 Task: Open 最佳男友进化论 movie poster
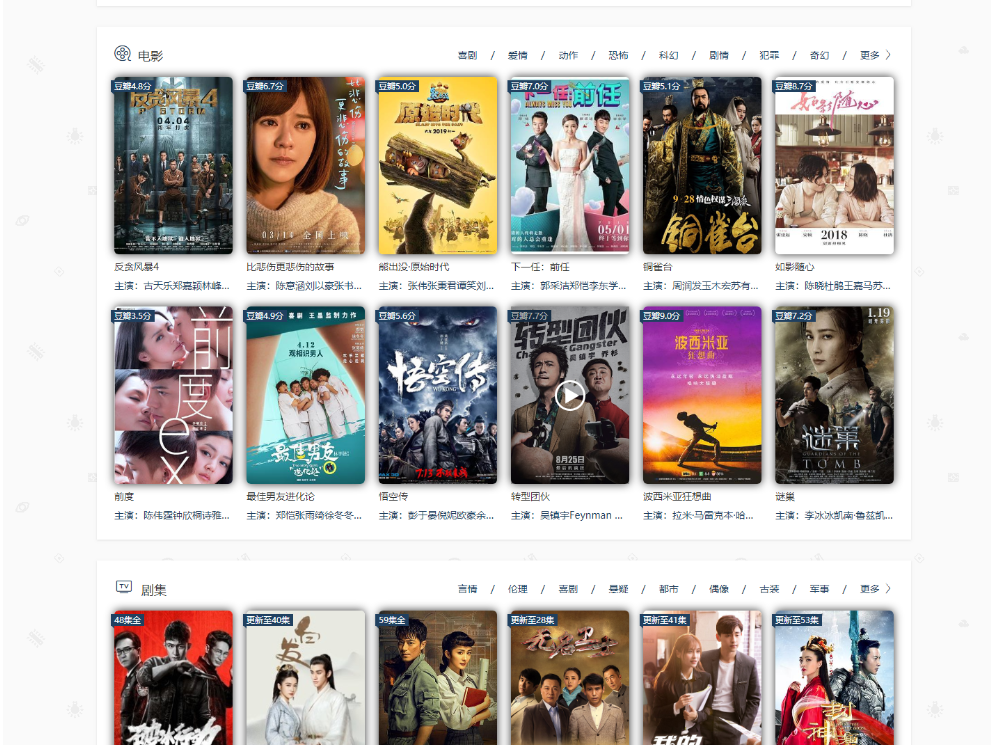(x=305, y=395)
